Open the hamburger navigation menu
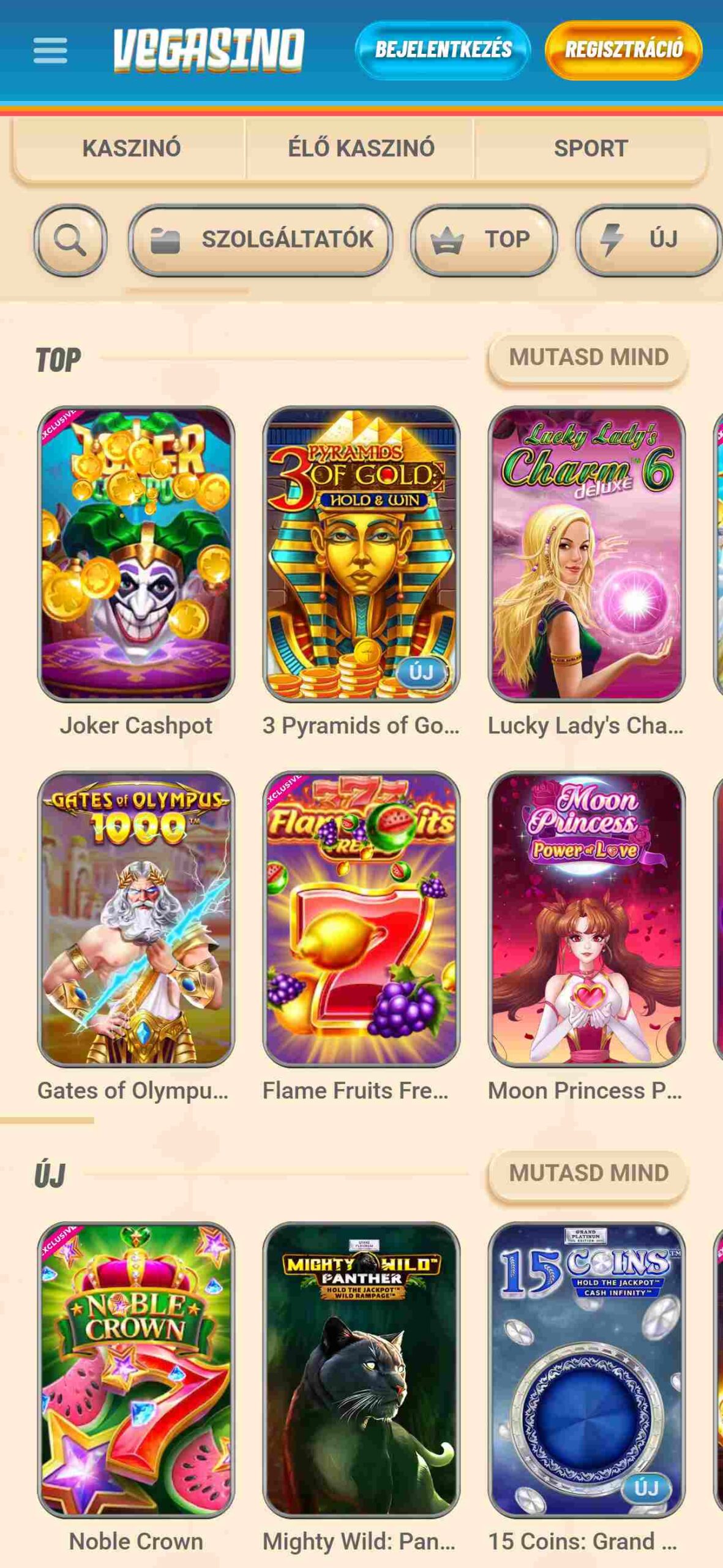This screenshot has height=1568, width=723. click(x=51, y=51)
